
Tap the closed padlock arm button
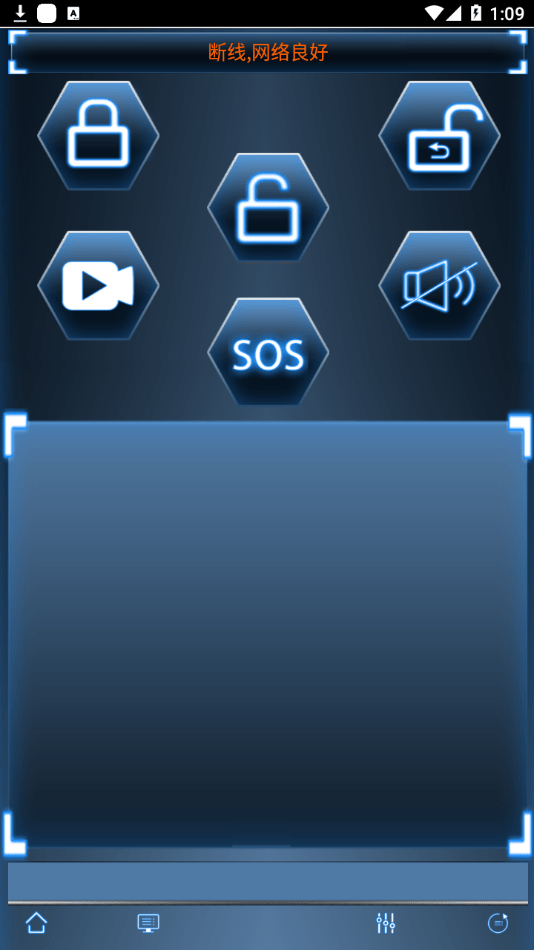[98, 136]
